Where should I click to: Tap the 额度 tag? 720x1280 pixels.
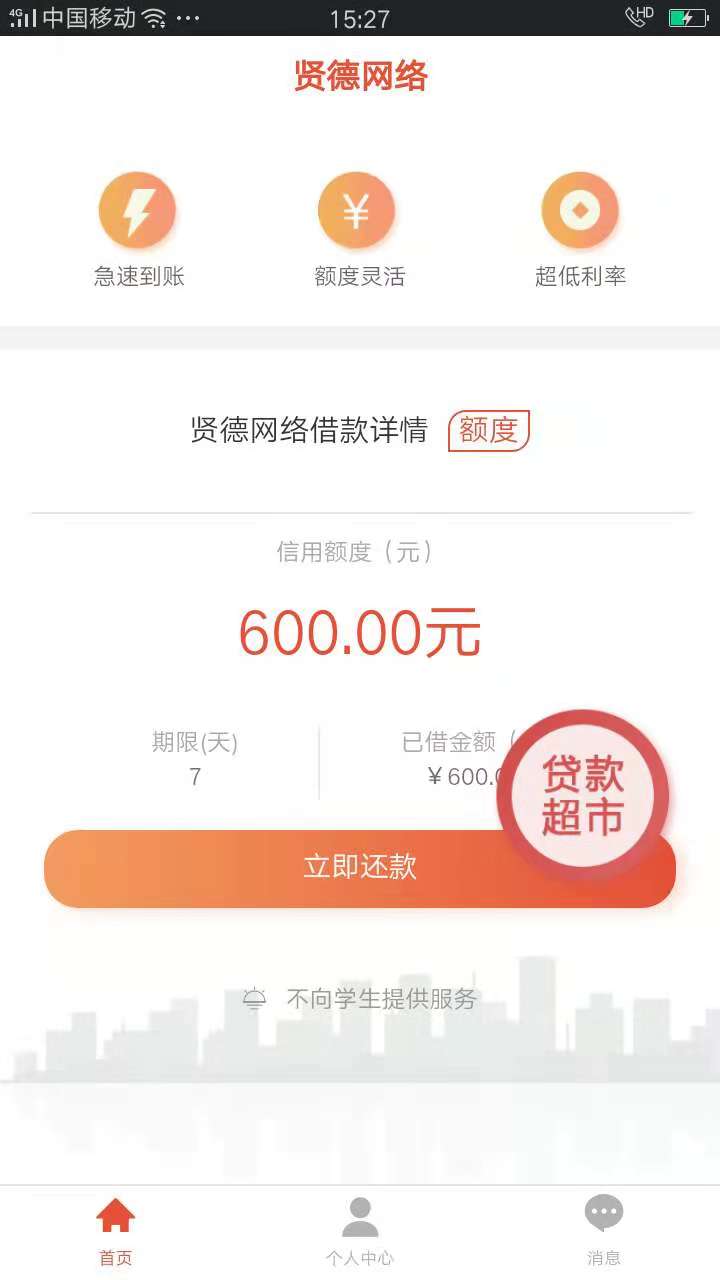tap(488, 431)
